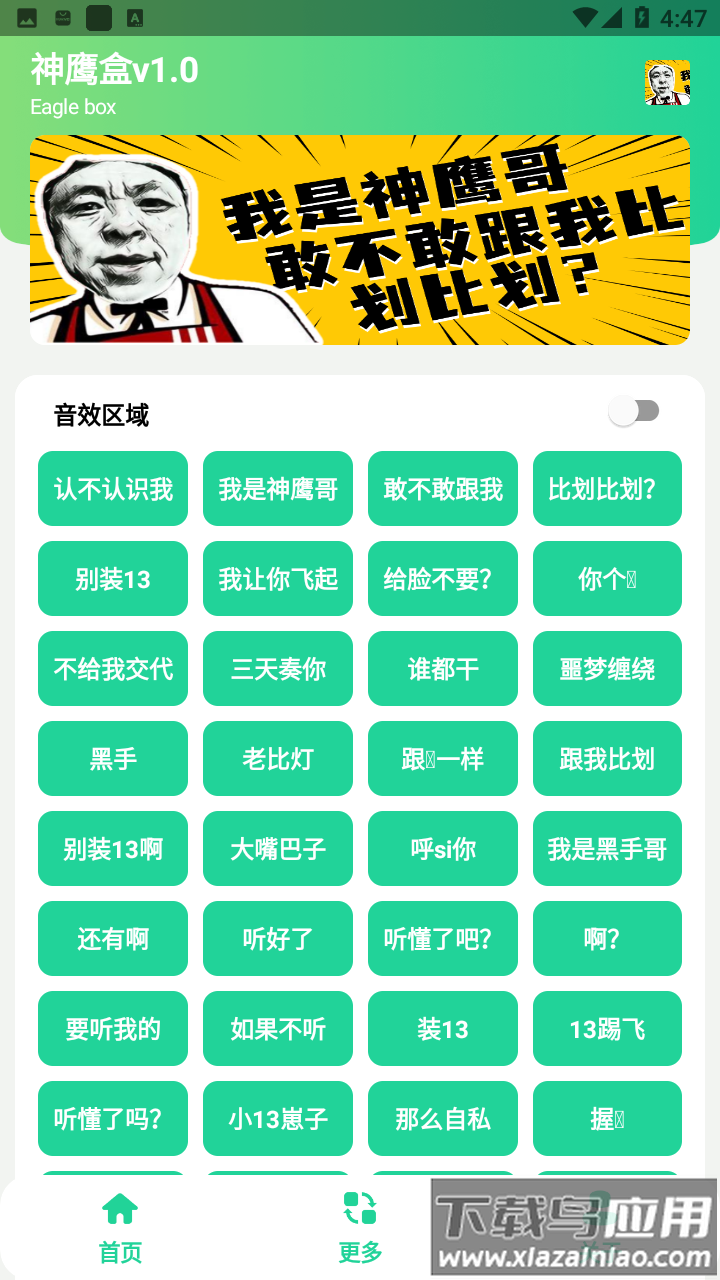Tap the 噩梦缠绕 button
This screenshot has height=1280, width=720.
607,669
